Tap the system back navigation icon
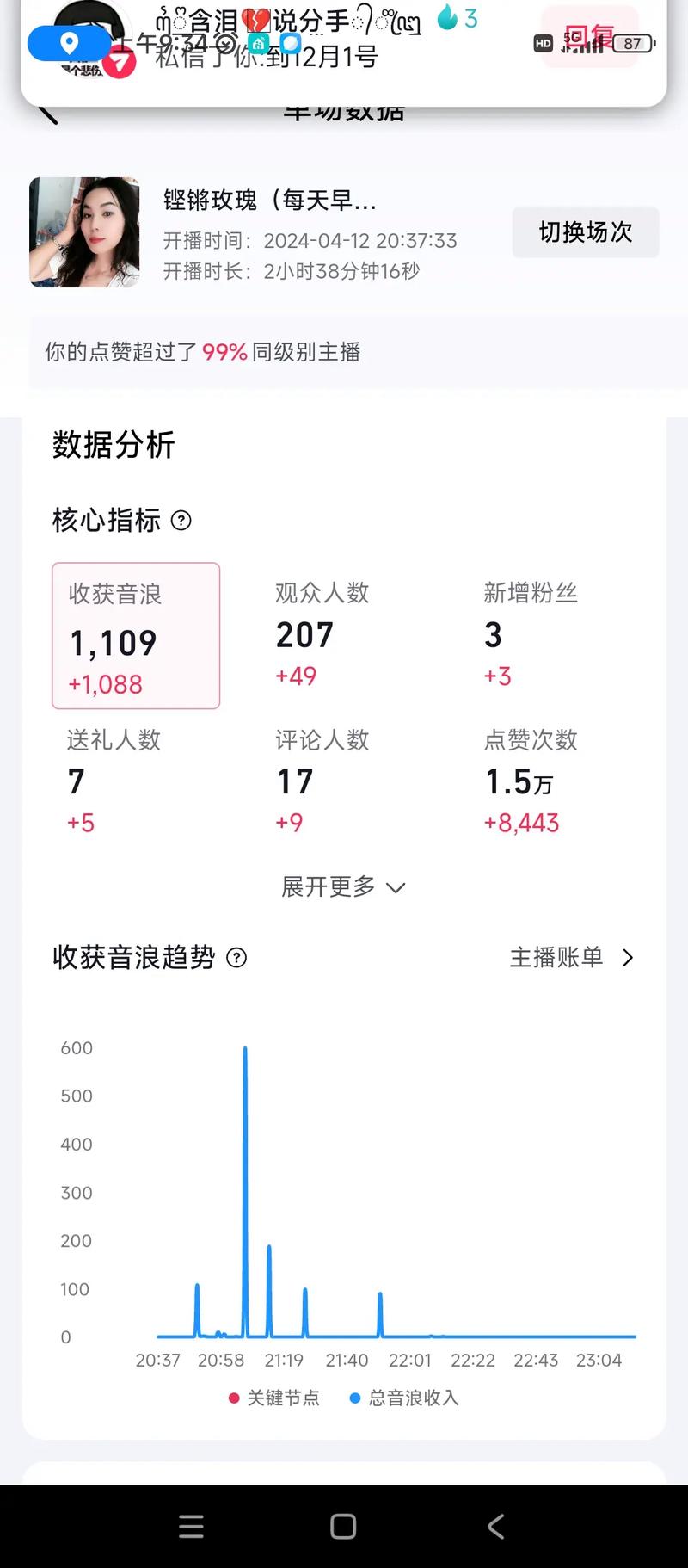 495,1526
